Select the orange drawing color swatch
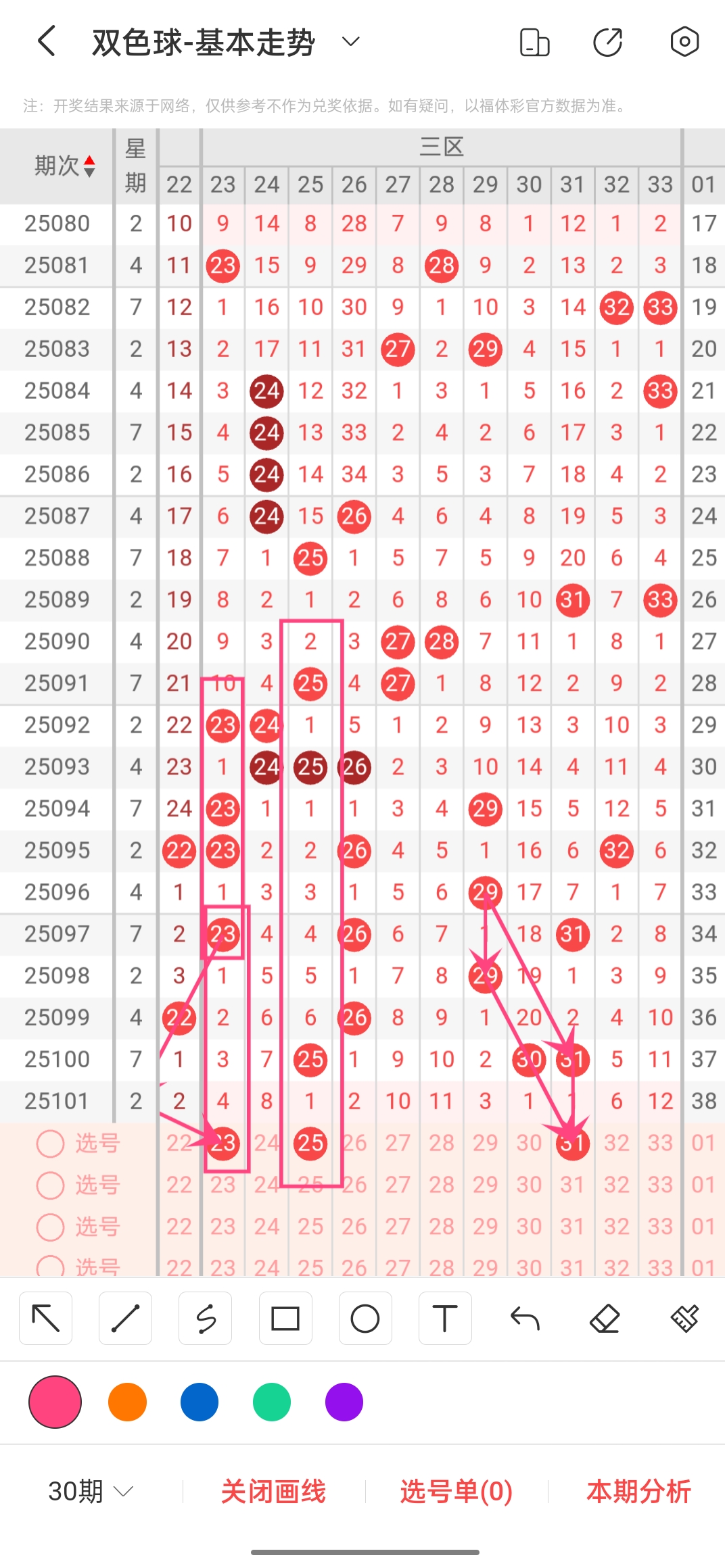725x1568 pixels. click(x=128, y=1402)
